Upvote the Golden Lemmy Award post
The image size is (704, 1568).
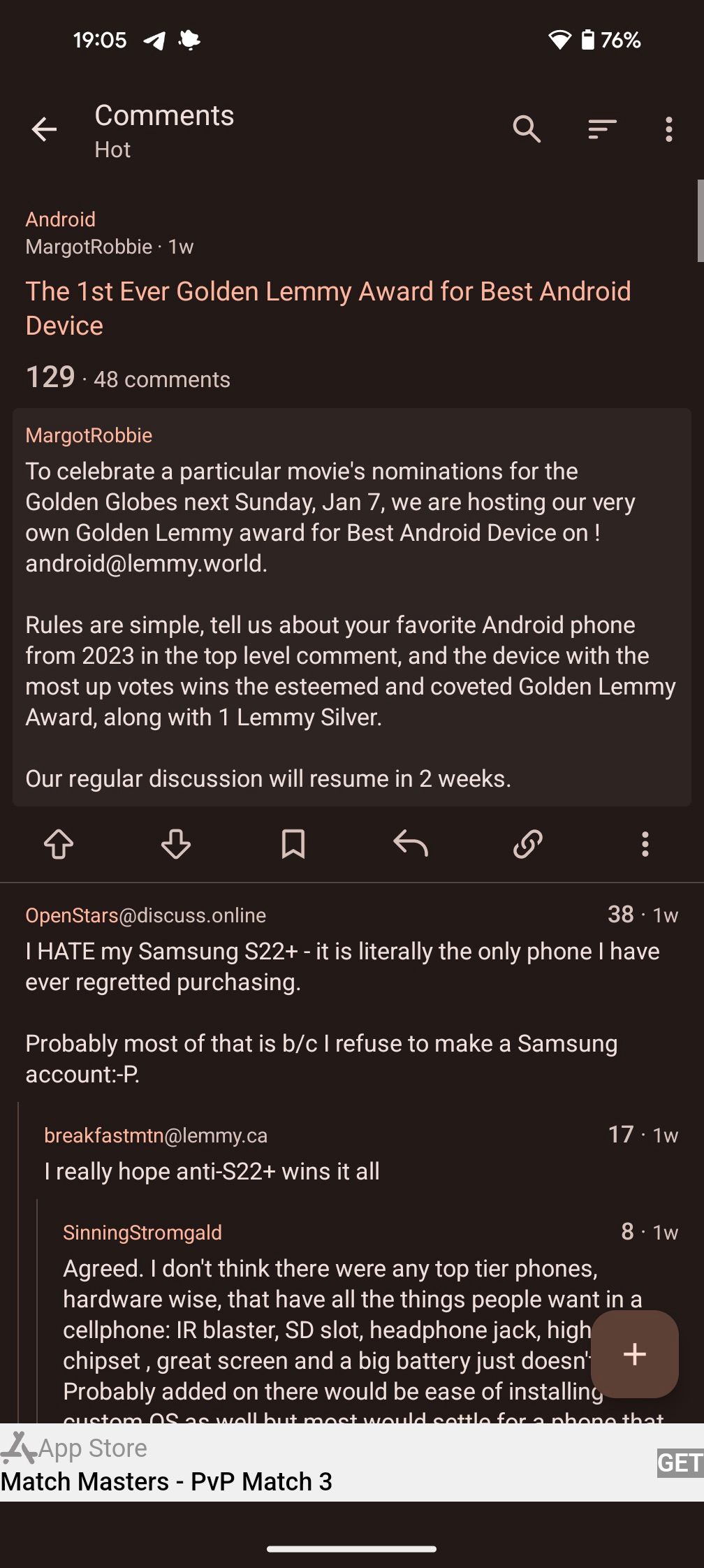(59, 844)
